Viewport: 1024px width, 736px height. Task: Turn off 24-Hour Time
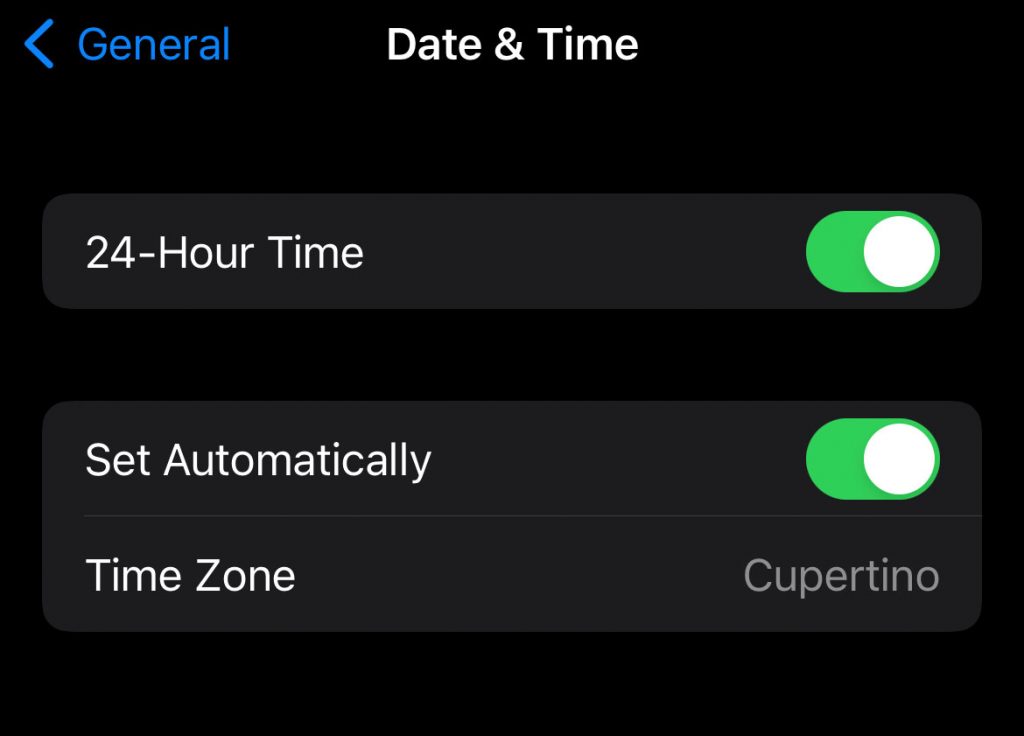pos(872,252)
